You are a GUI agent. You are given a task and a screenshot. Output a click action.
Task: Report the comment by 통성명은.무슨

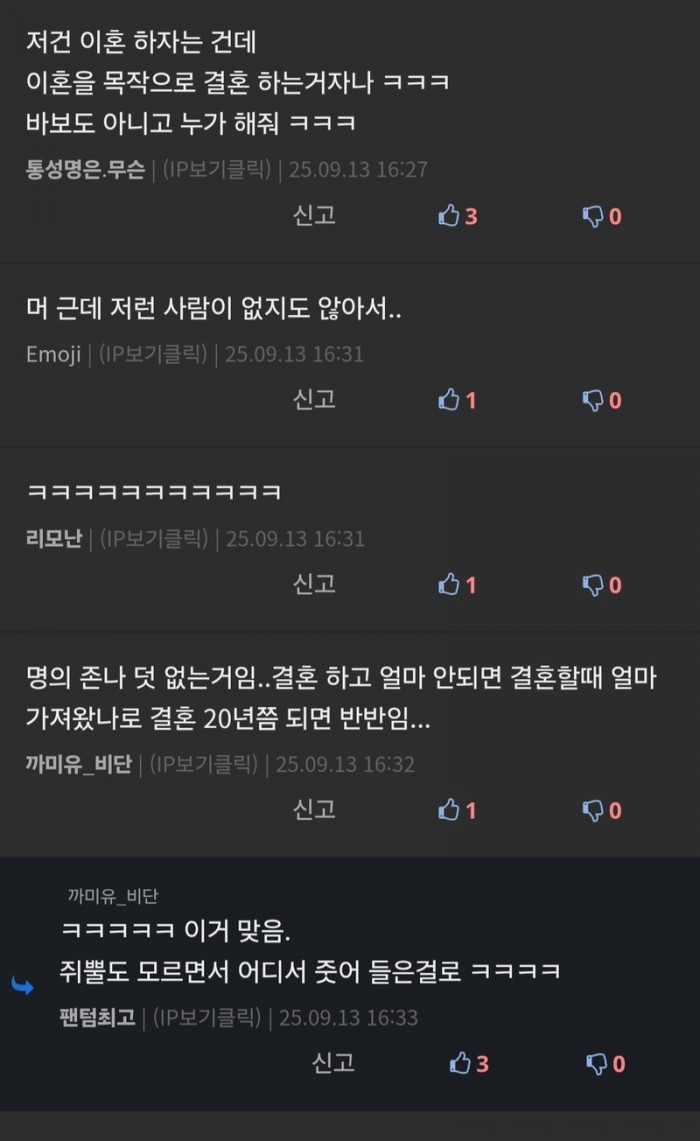coord(314,215)
